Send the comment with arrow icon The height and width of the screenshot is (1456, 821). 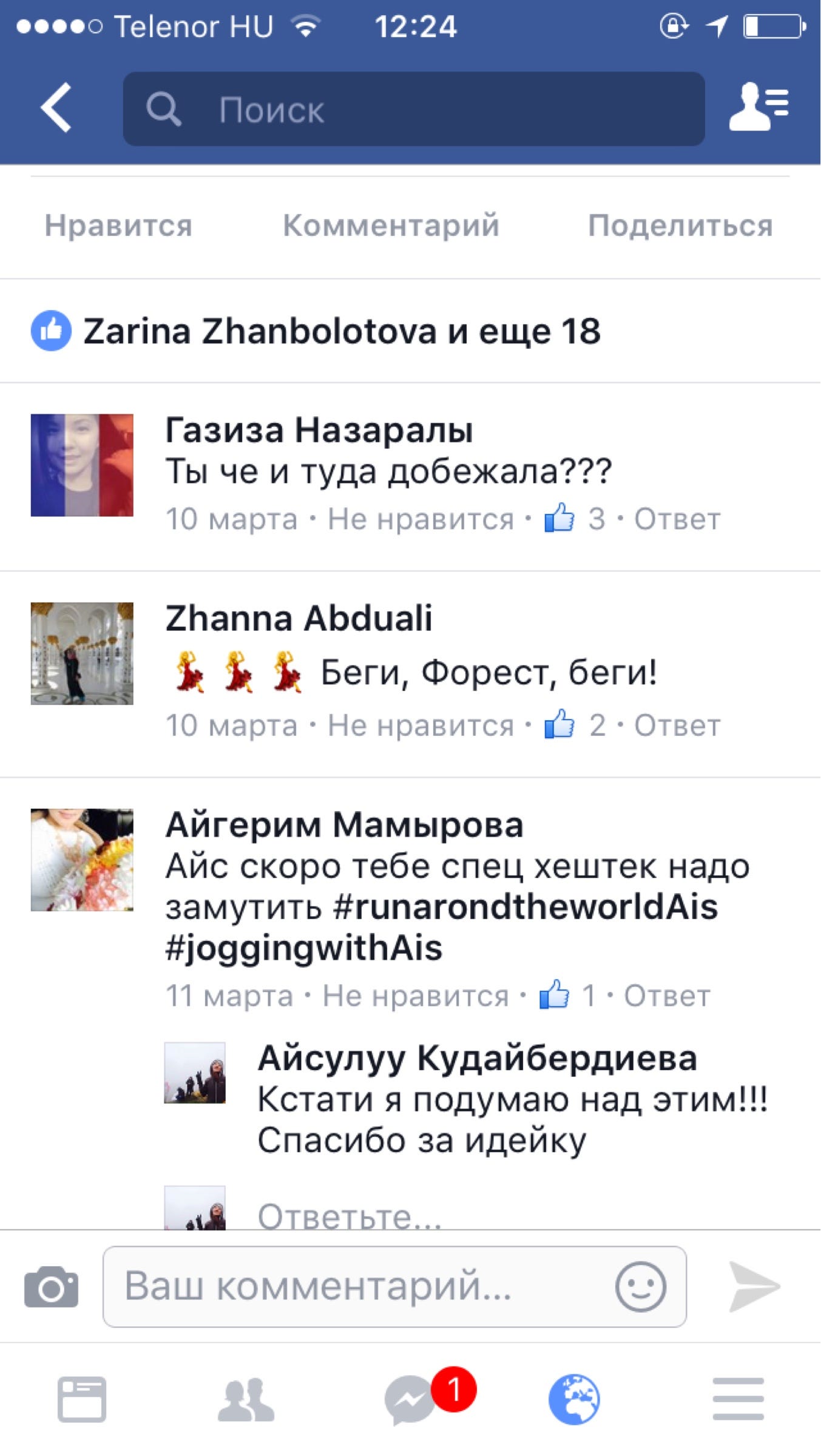point(754,1286)
